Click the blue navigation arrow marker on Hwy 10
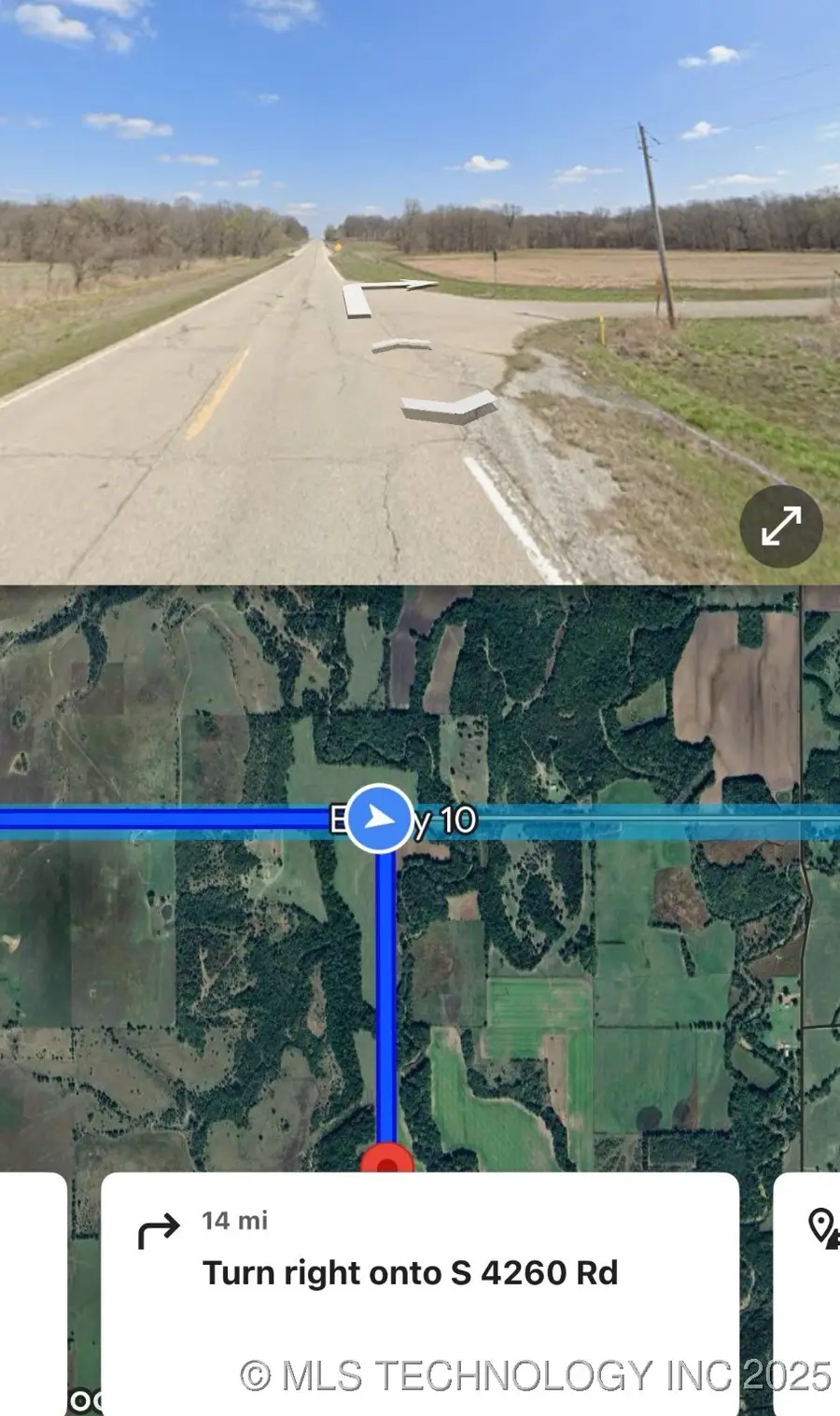840x1416 pixels. point(379,817)
